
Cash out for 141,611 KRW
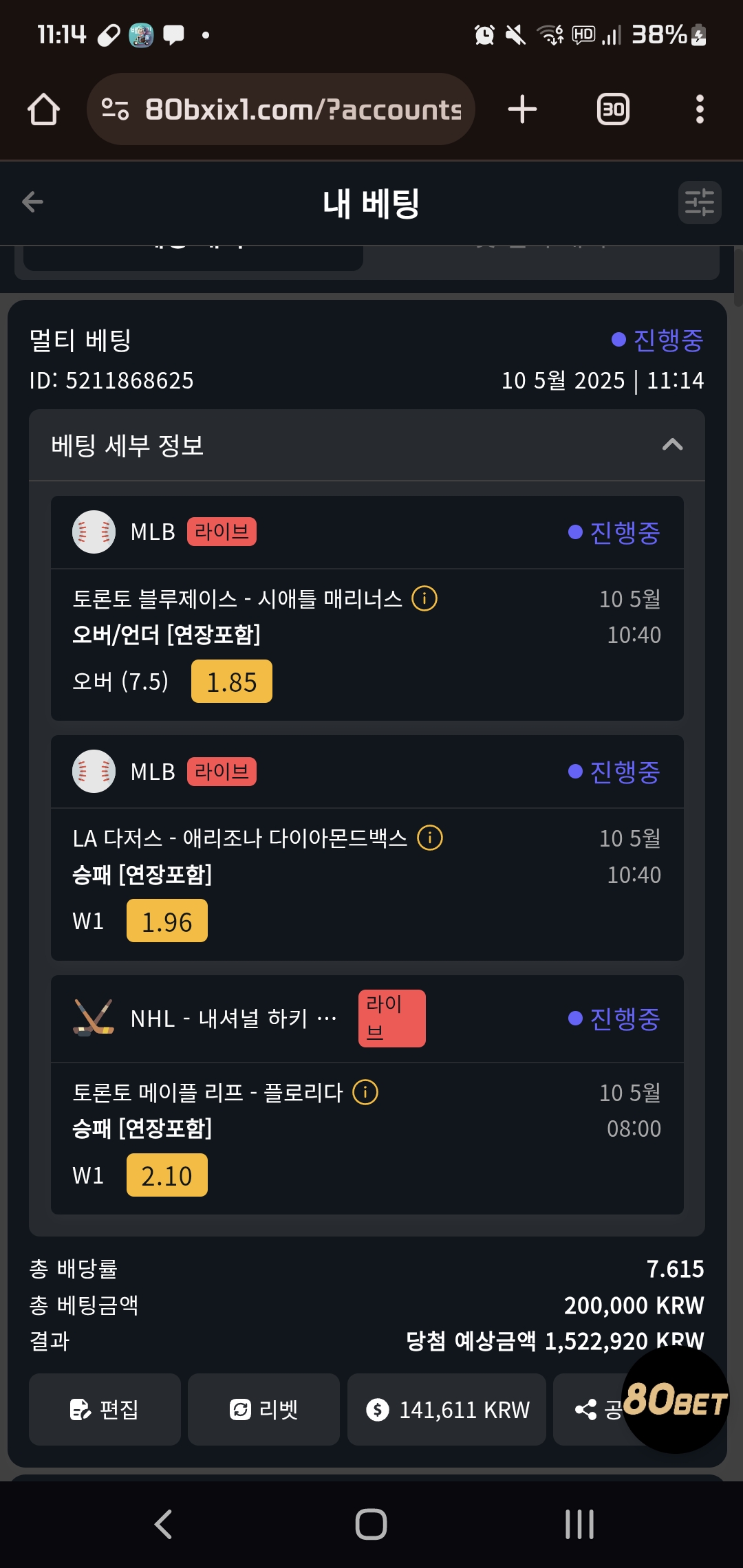click(446, 1409)
